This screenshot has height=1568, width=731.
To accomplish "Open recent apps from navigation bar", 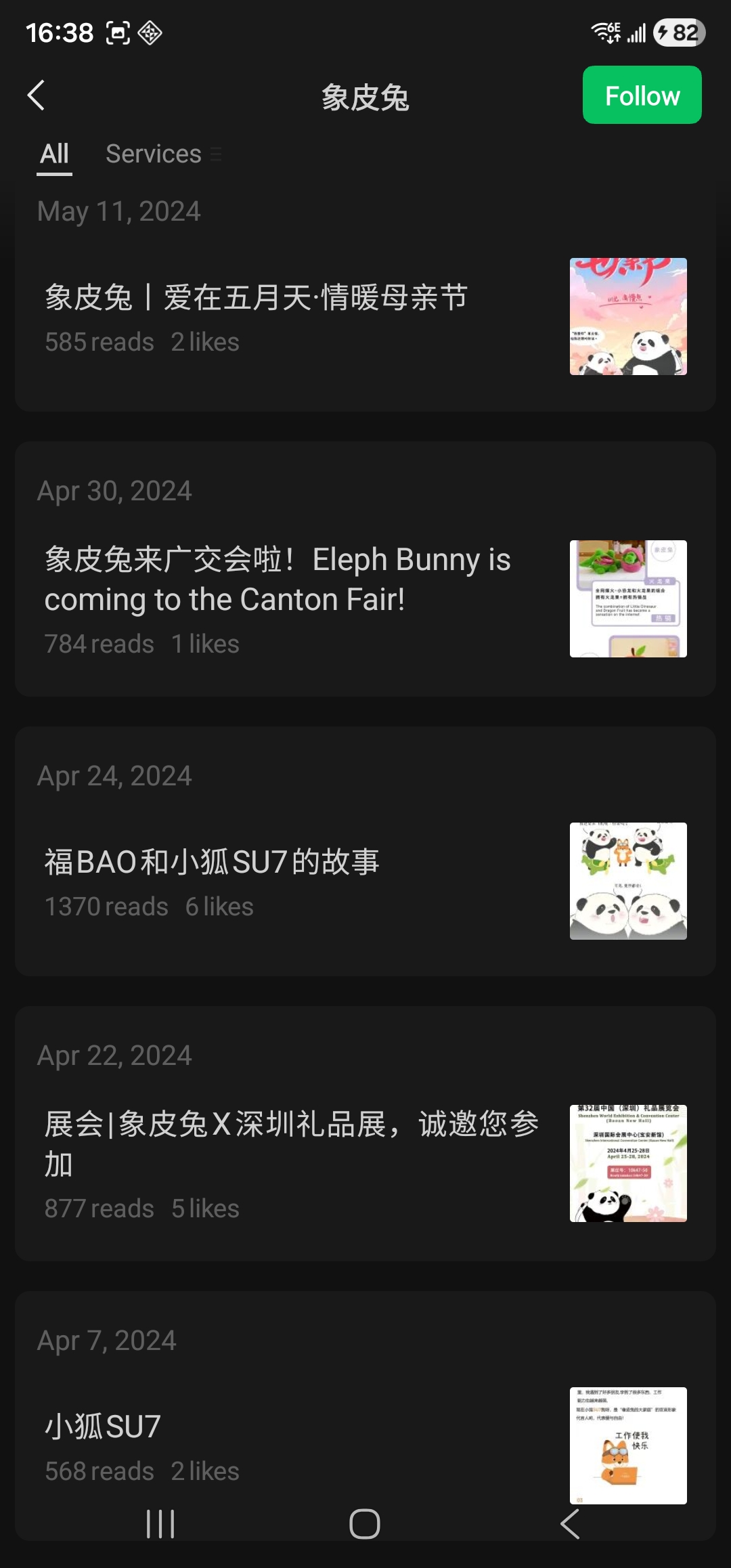I will click(x=160, y=1524).
